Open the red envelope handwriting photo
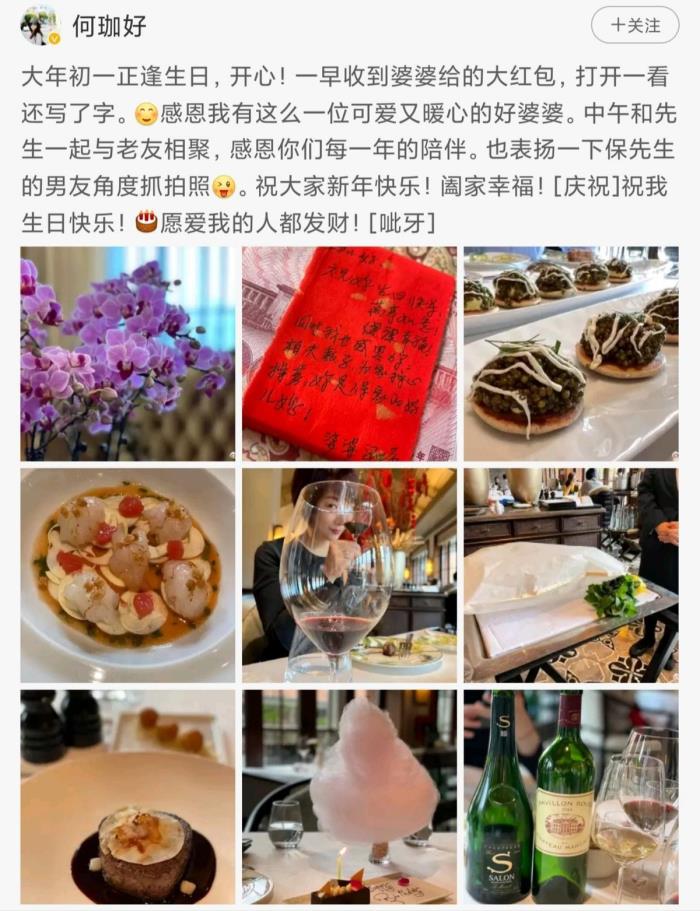Screen dimensions: 700x911 349,353
